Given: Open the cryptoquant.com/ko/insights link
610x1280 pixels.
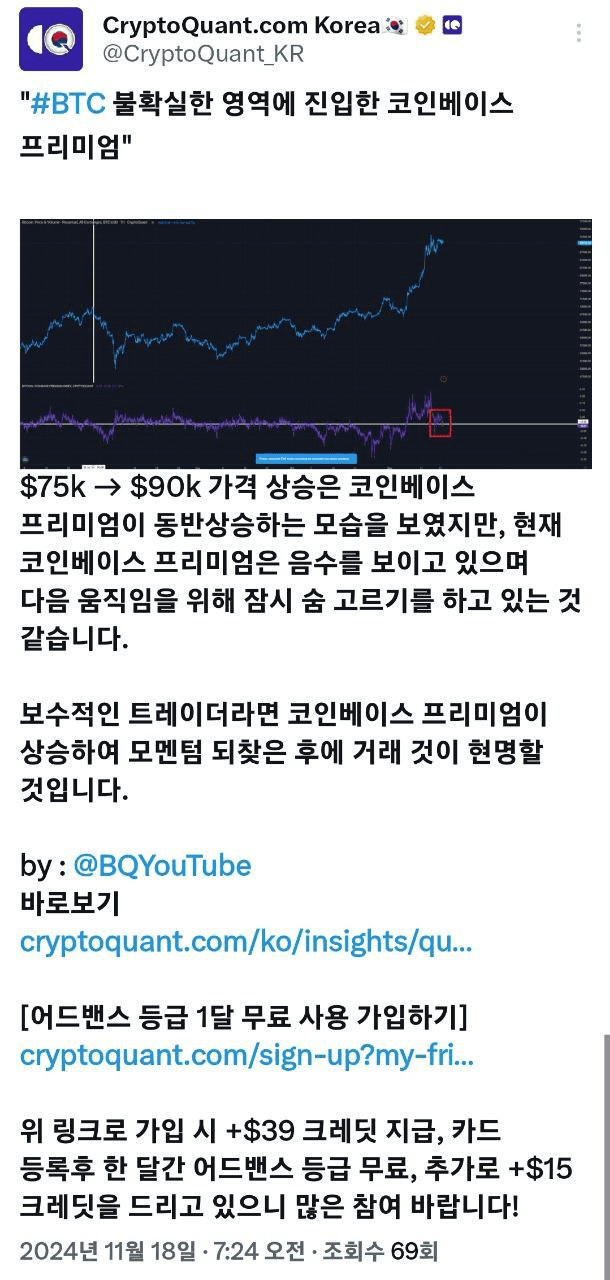Looking at the screenshot, I should click(246, 941).
